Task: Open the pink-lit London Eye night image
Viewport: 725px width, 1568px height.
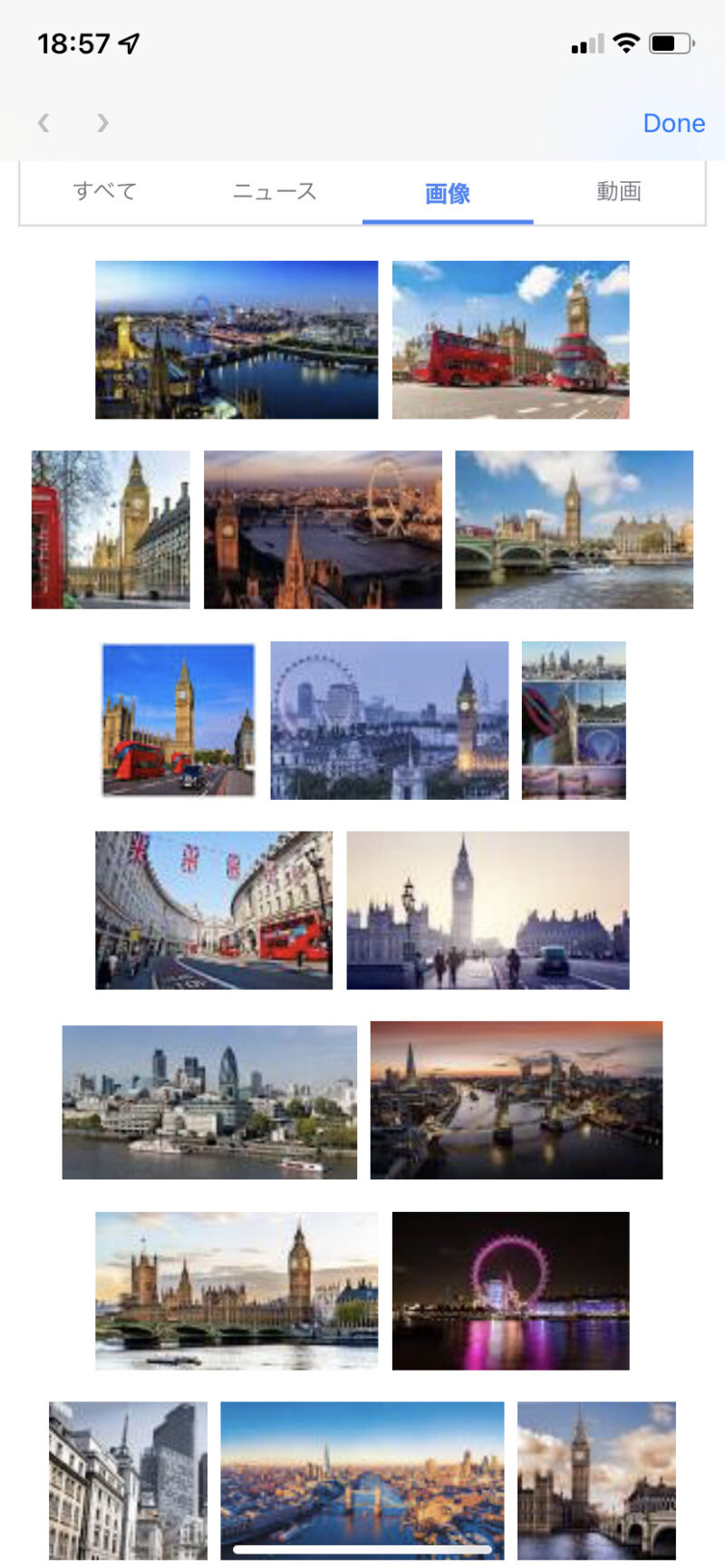Action: [510, 1290]
